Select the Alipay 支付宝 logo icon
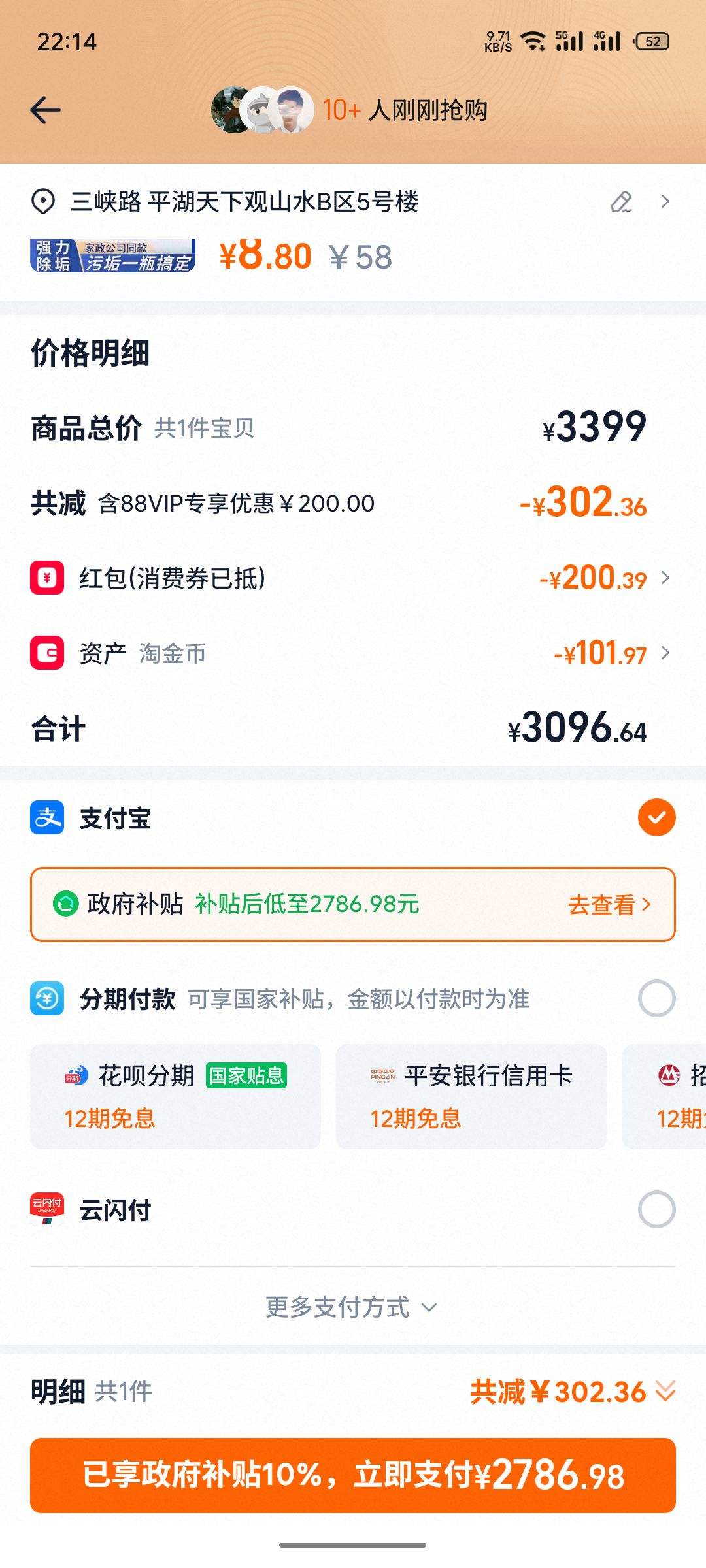This screenshot has width=706, height=1568. click(46, 819)
